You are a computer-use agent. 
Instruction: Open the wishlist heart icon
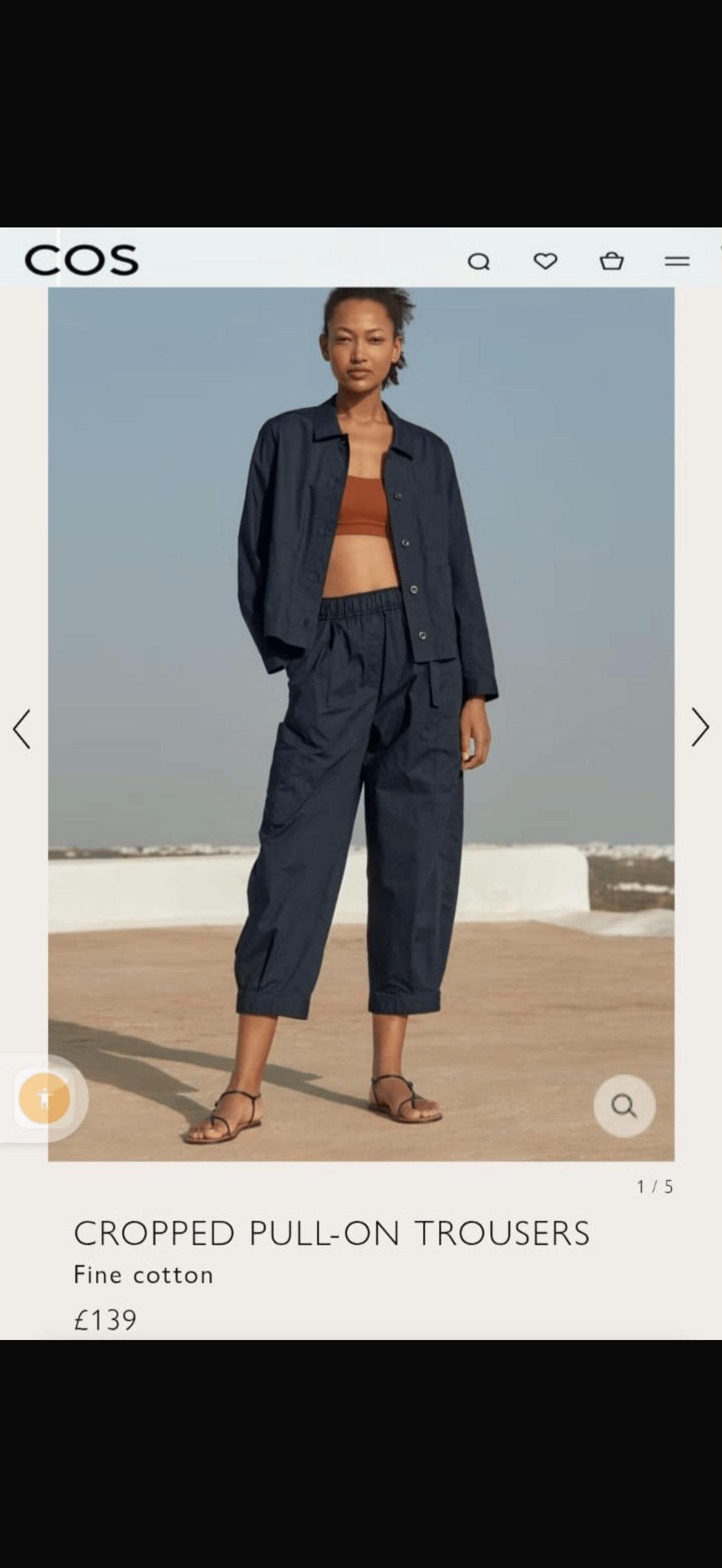(545, 261)
